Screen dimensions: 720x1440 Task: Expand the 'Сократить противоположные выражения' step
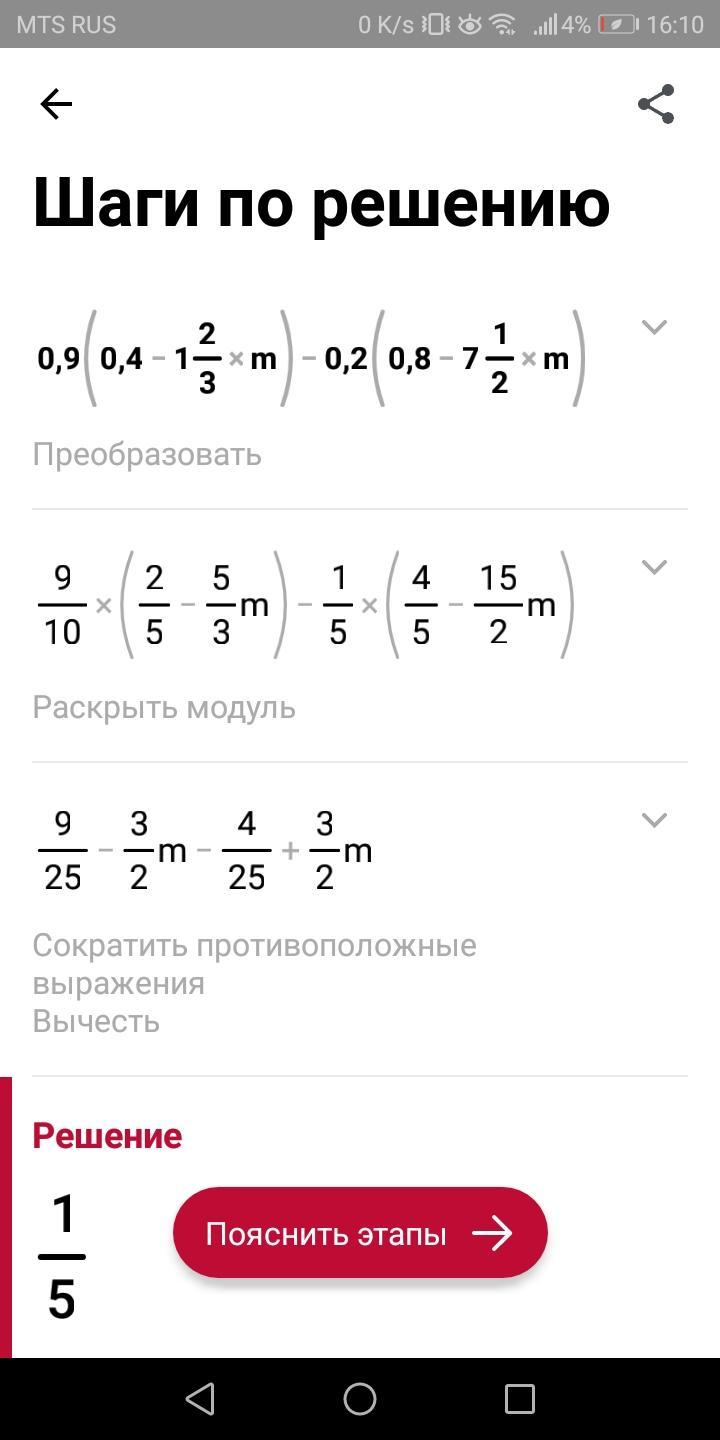(x=654, y=820)
